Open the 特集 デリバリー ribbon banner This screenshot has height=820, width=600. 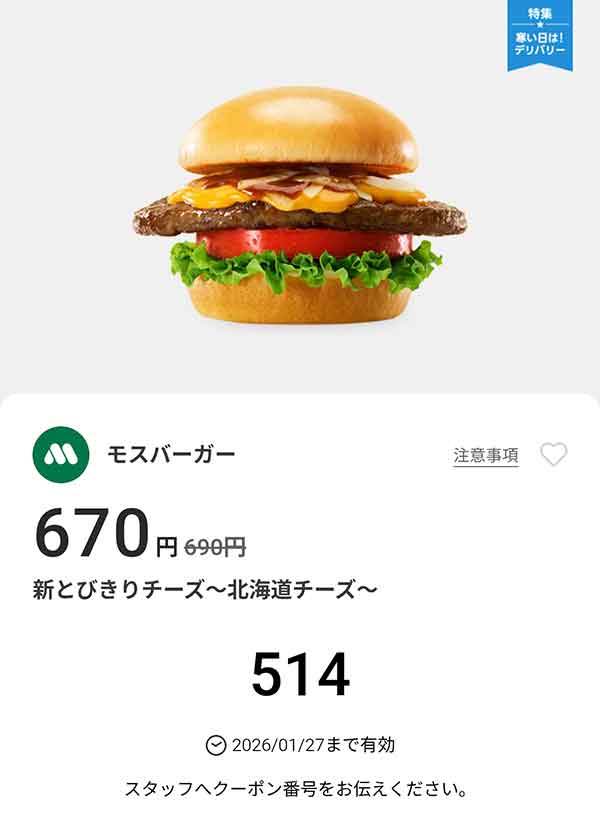point(540,35)
